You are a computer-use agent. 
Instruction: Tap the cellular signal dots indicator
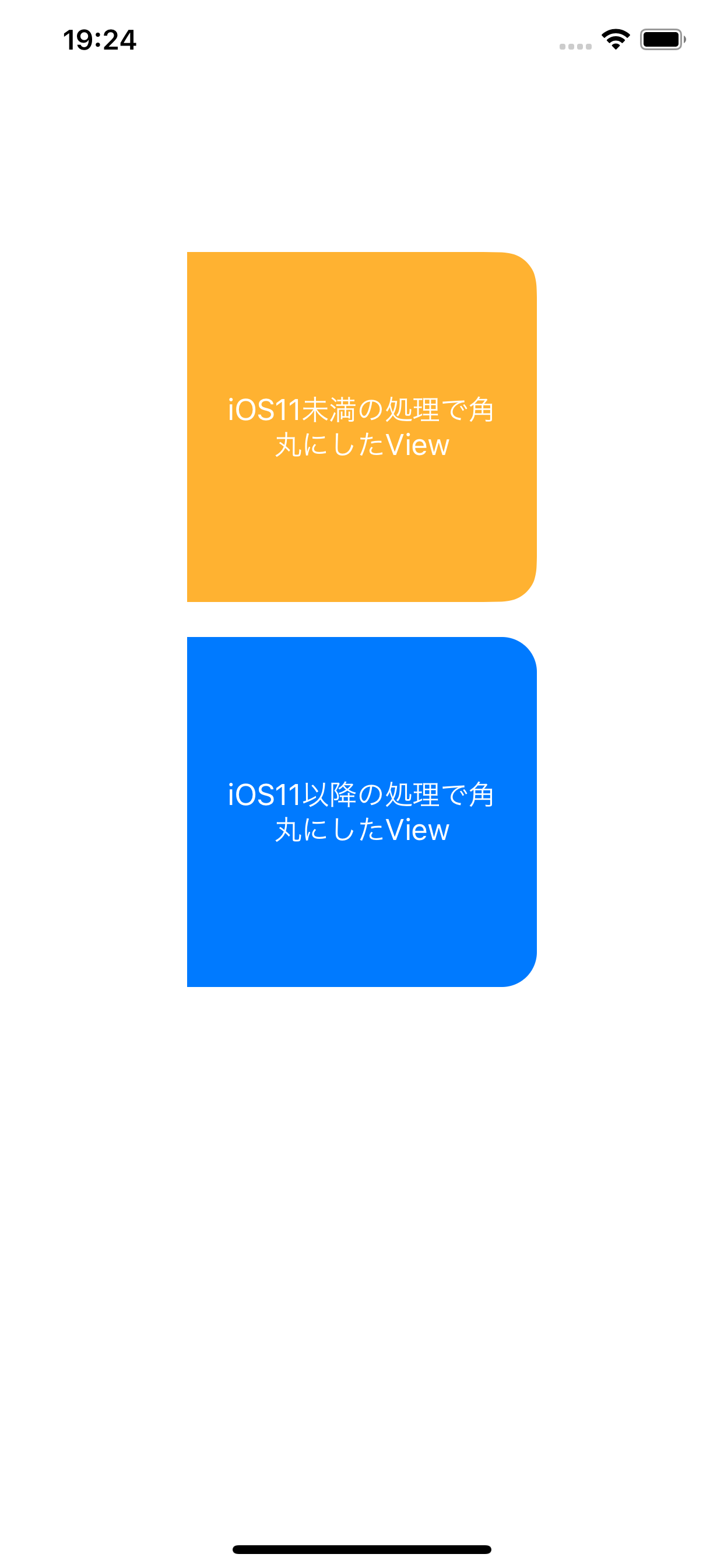(574, 45)
